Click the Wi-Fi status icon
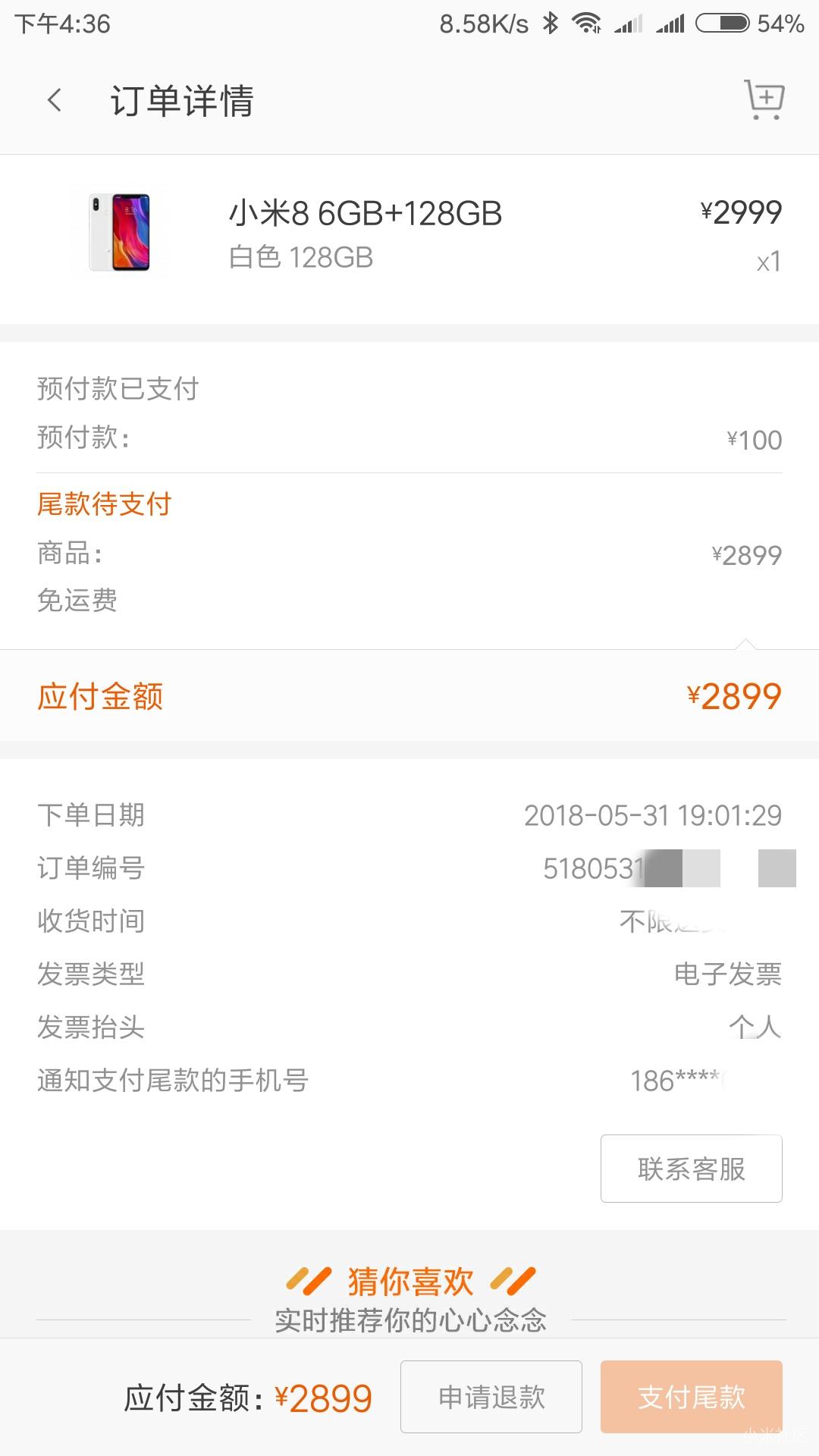 click(x=588, y=24)
